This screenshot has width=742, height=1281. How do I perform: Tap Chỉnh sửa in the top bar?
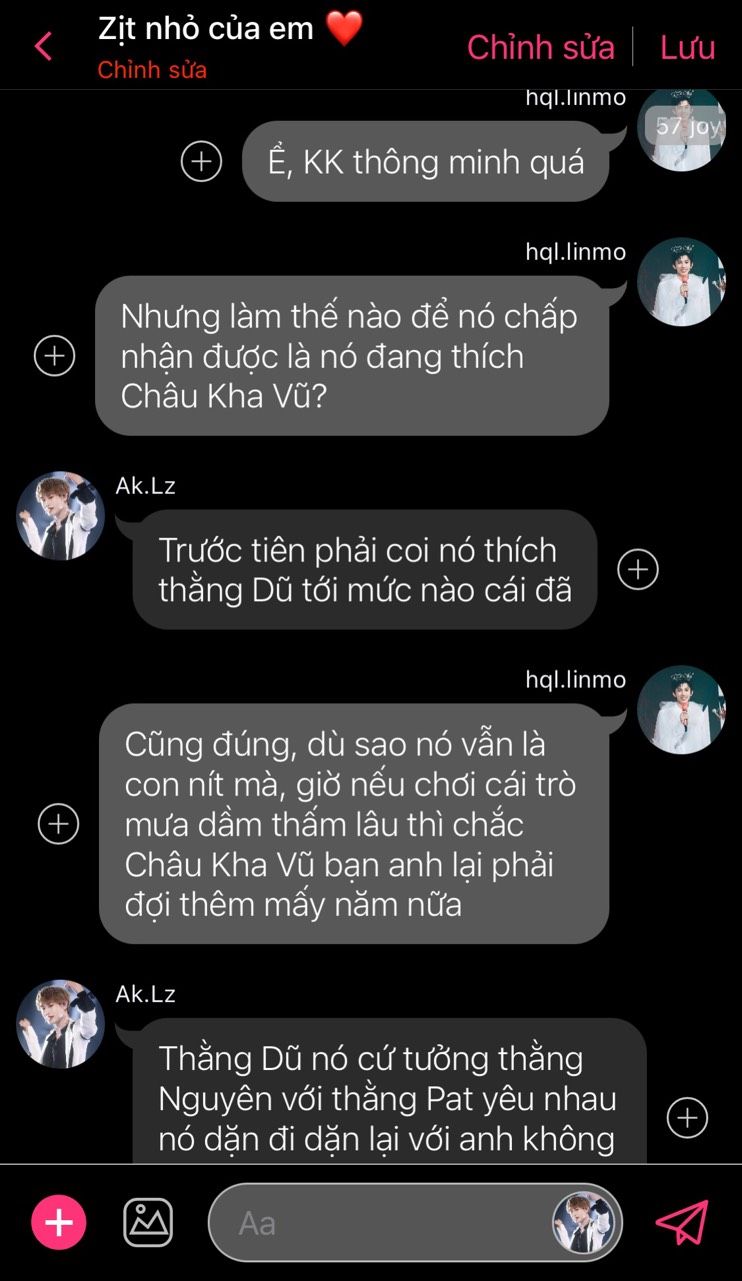[x=541, y=47]
